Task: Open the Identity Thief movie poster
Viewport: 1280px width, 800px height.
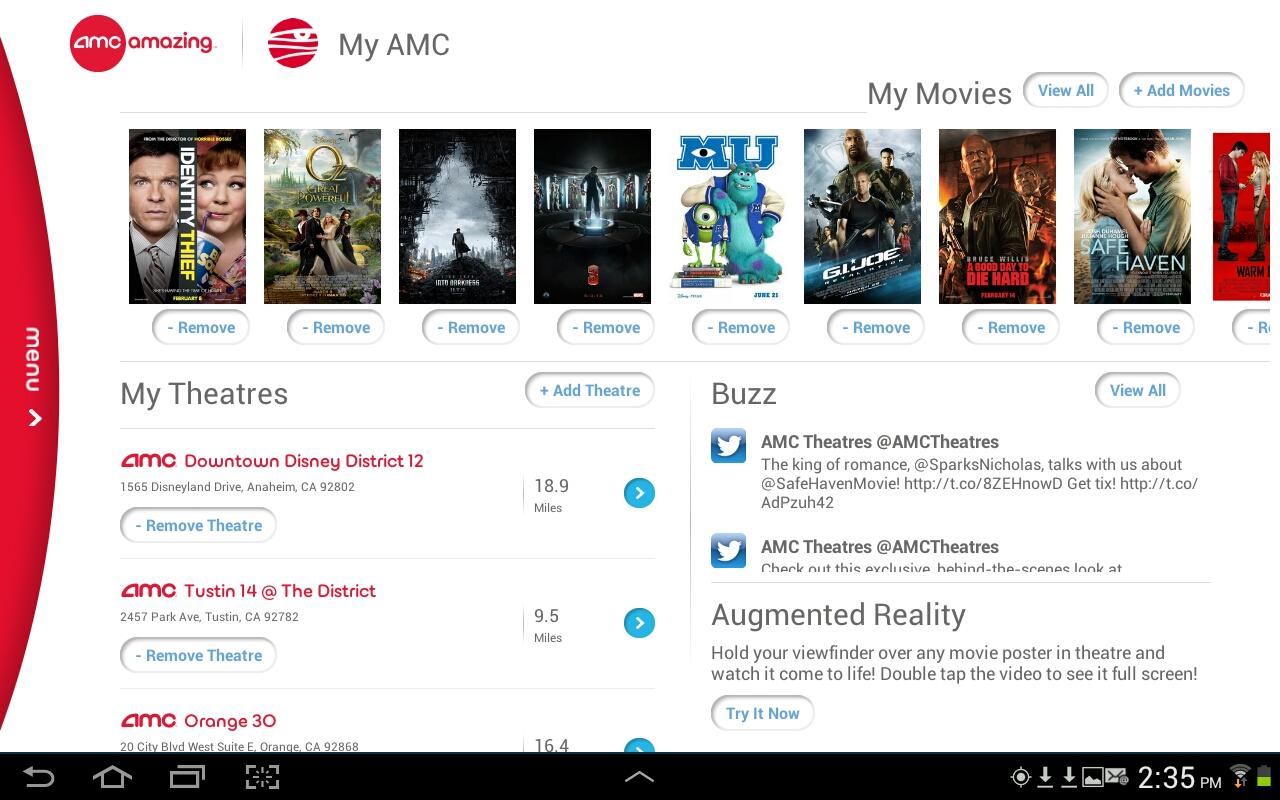Action: (187, 216)
